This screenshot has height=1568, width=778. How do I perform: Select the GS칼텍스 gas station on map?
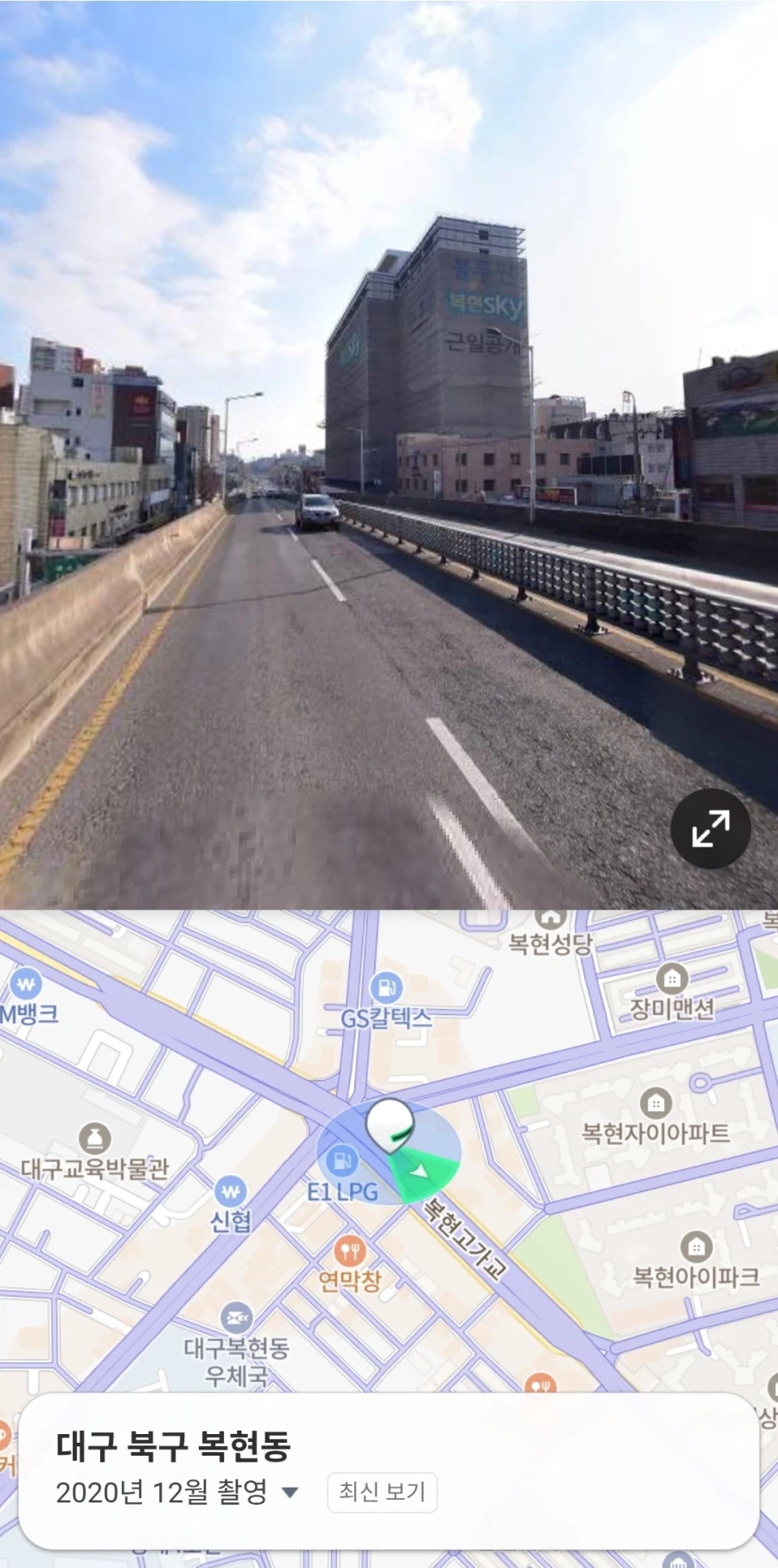(386, 987)
